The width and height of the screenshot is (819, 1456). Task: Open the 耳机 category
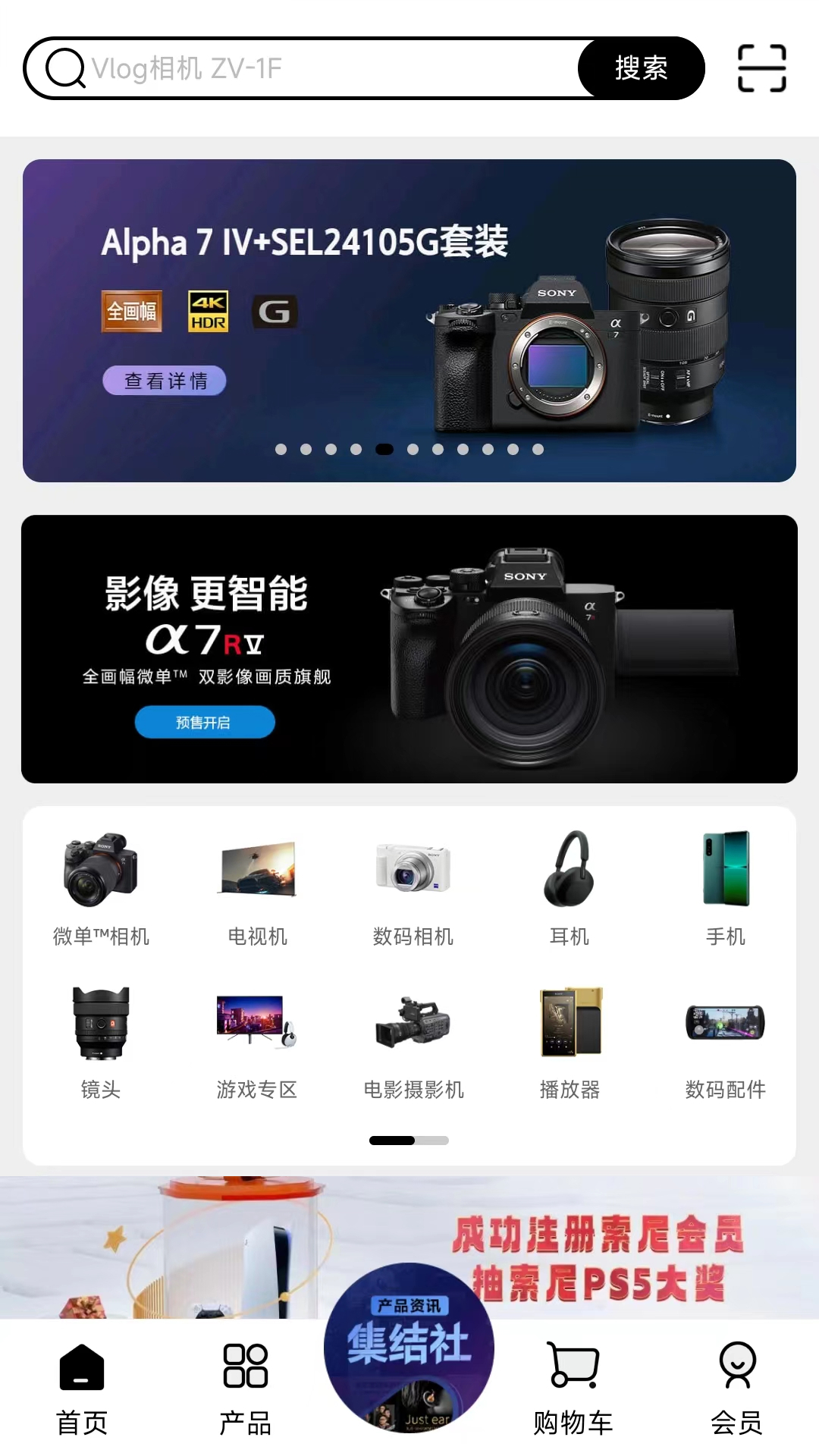tap(570, 889)
